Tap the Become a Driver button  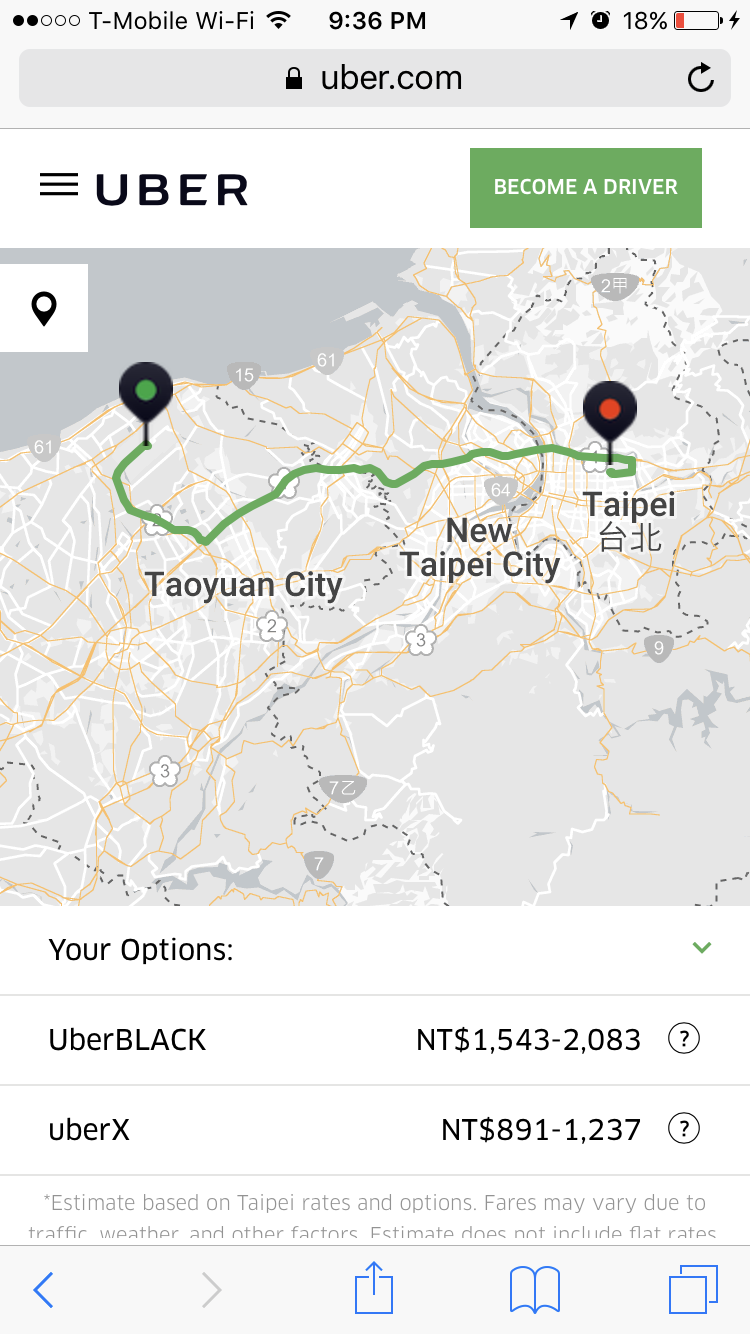(x=585, y=187)
